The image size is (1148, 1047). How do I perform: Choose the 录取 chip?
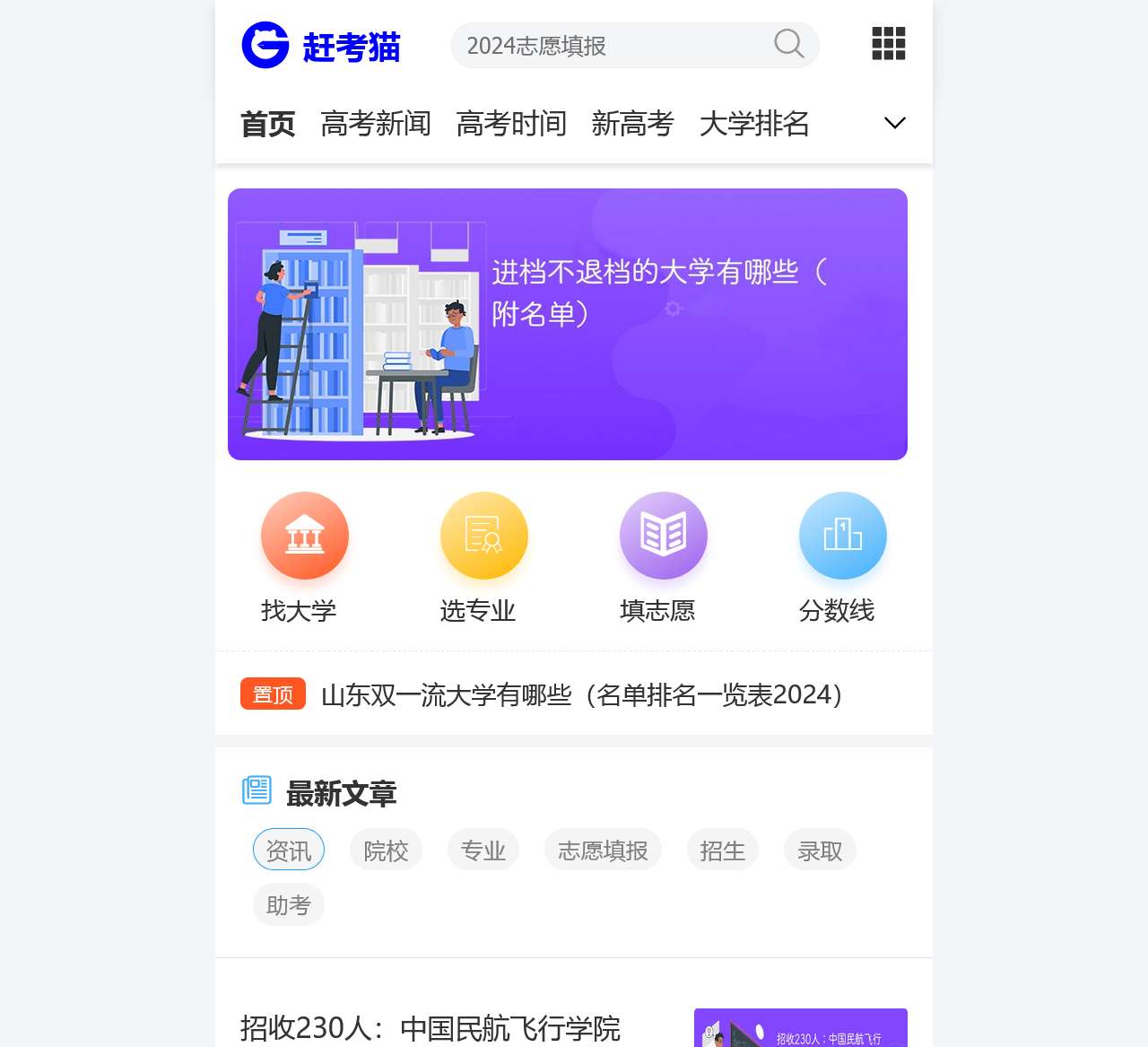(820, 850)
